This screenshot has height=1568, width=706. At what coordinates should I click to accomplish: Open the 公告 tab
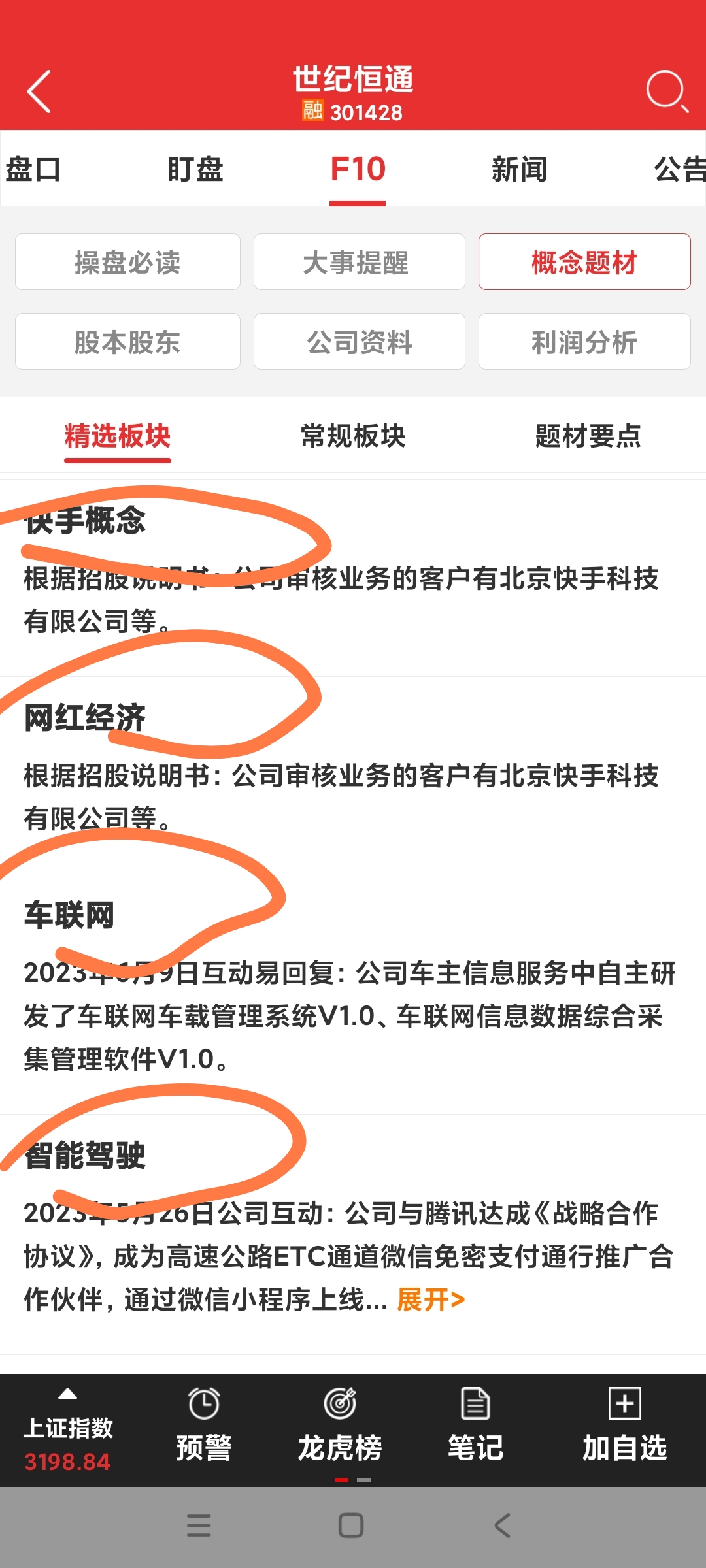coord(680,170)
